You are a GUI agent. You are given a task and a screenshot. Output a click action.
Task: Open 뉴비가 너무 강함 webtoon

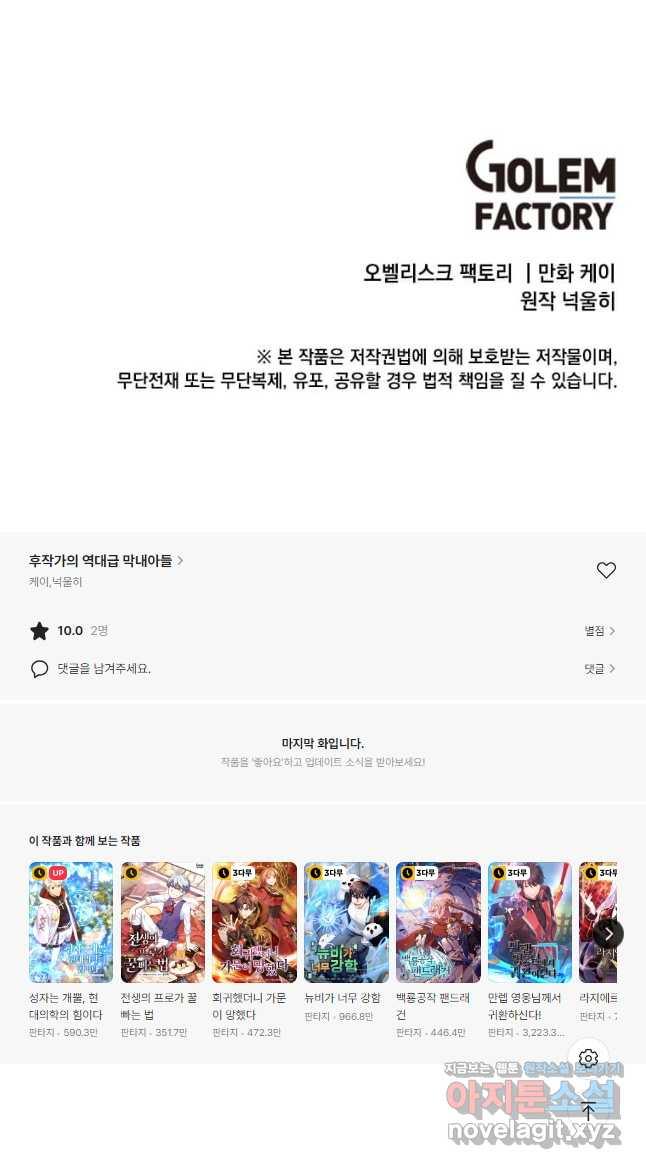point(346,923)
